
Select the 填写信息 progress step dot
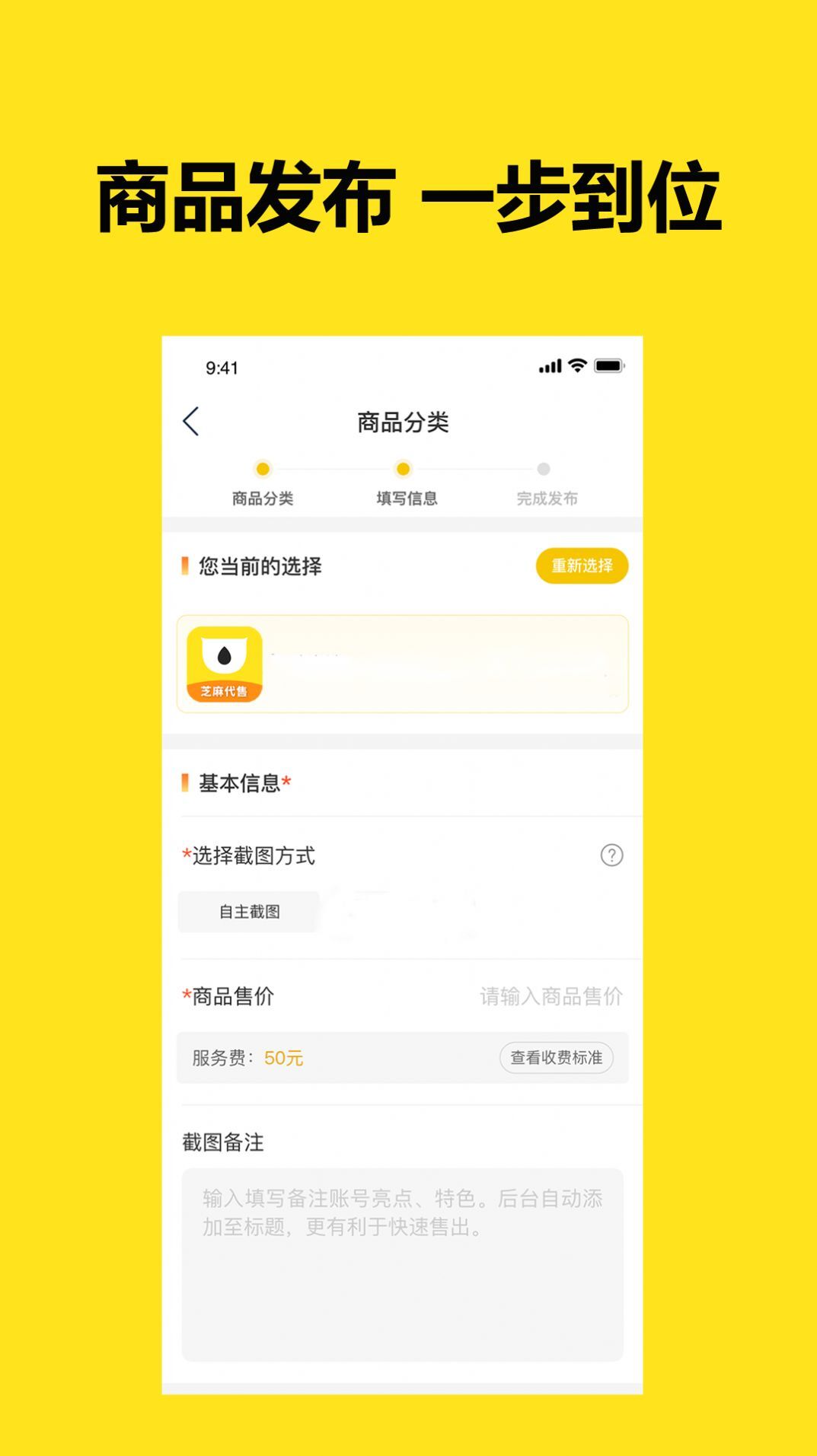pyautogui.click(x=403, y=470)
